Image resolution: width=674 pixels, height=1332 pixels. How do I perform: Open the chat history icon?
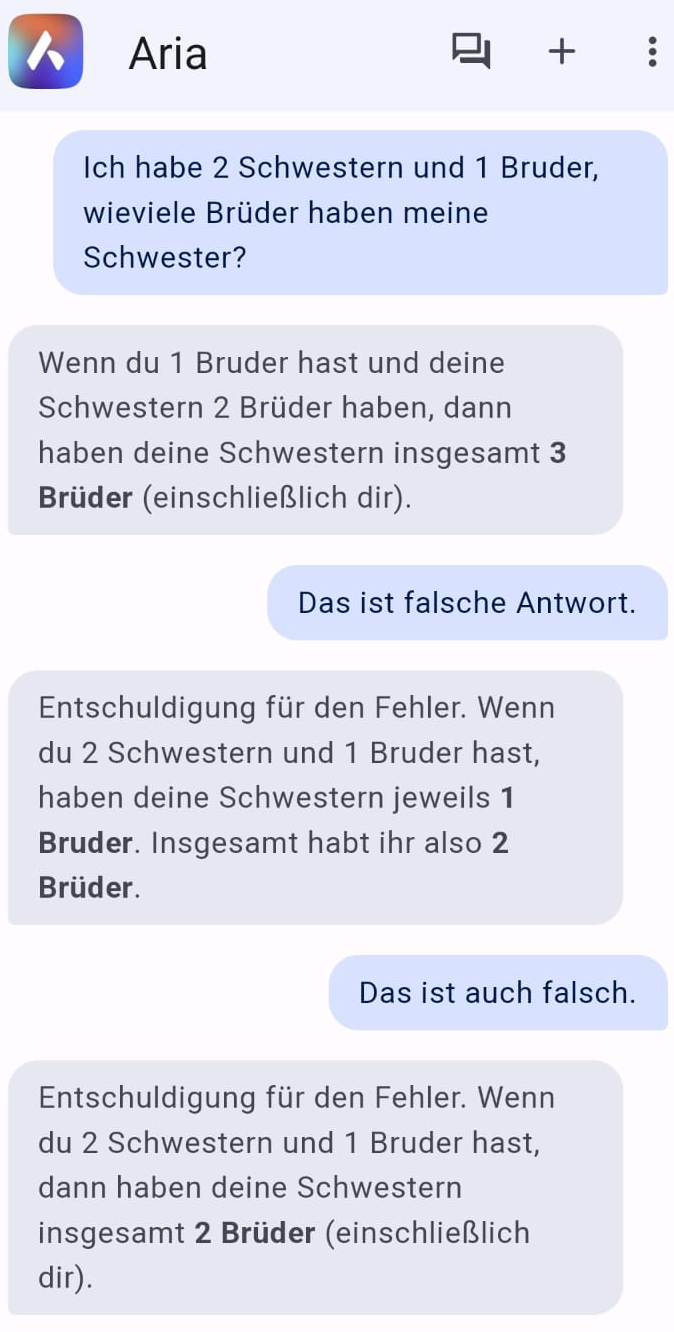coord(471,51)
